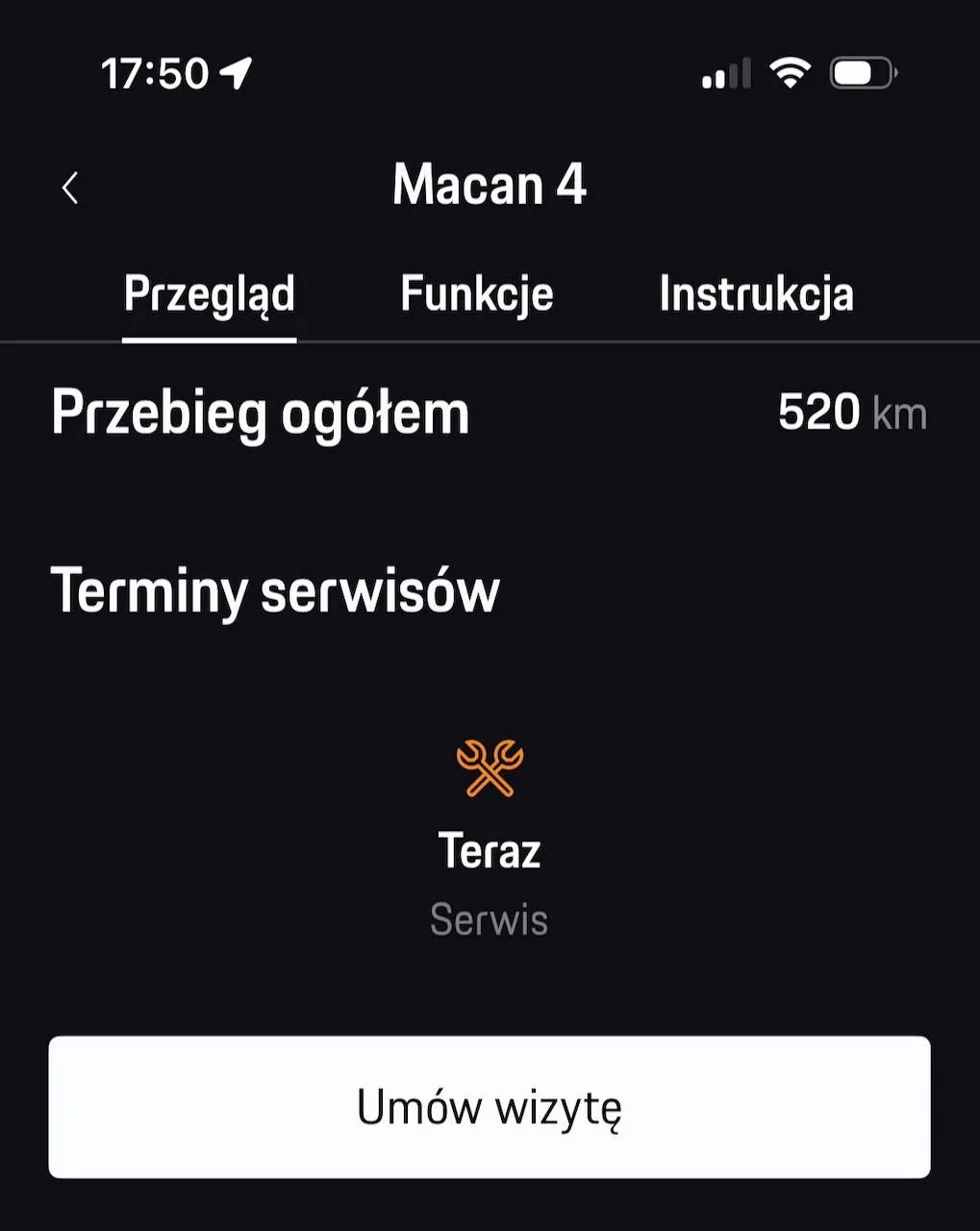Image resolution: width=980 pixels, height=1231 pixels.
Task: Tap the navigation back chevron to leave Macan 4
Action: point(69,188)
